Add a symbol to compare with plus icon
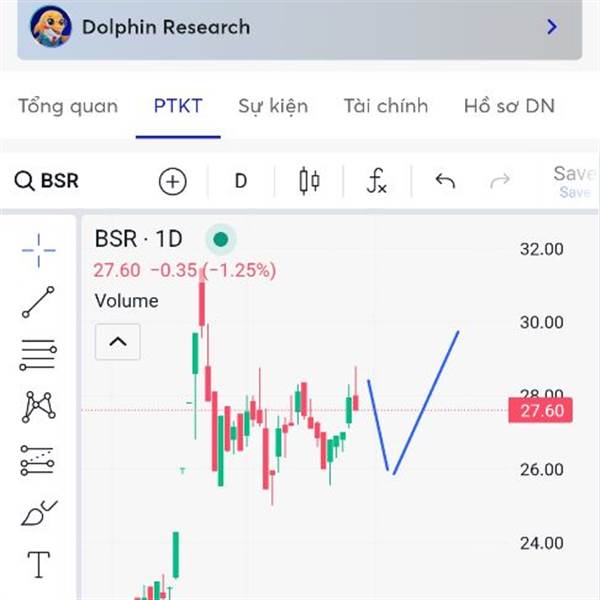This screenshot has height=600, width=600. click(173, 181)
